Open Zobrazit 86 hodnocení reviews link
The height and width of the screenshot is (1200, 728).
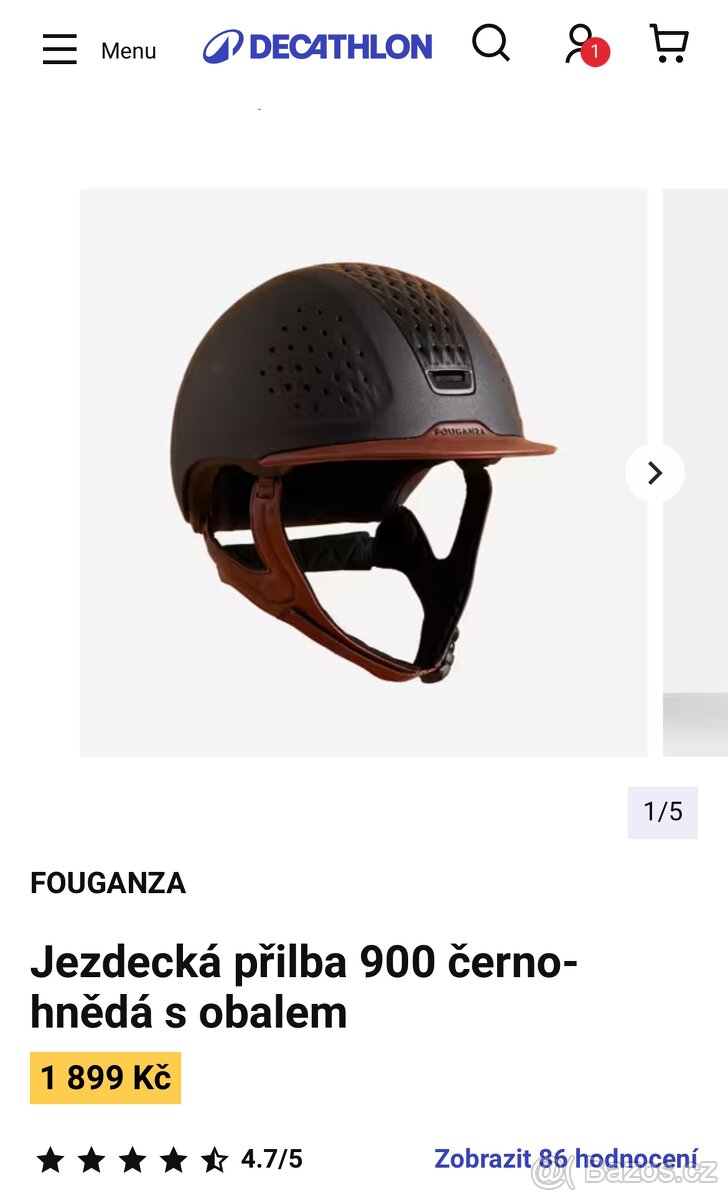point(565,1159)
